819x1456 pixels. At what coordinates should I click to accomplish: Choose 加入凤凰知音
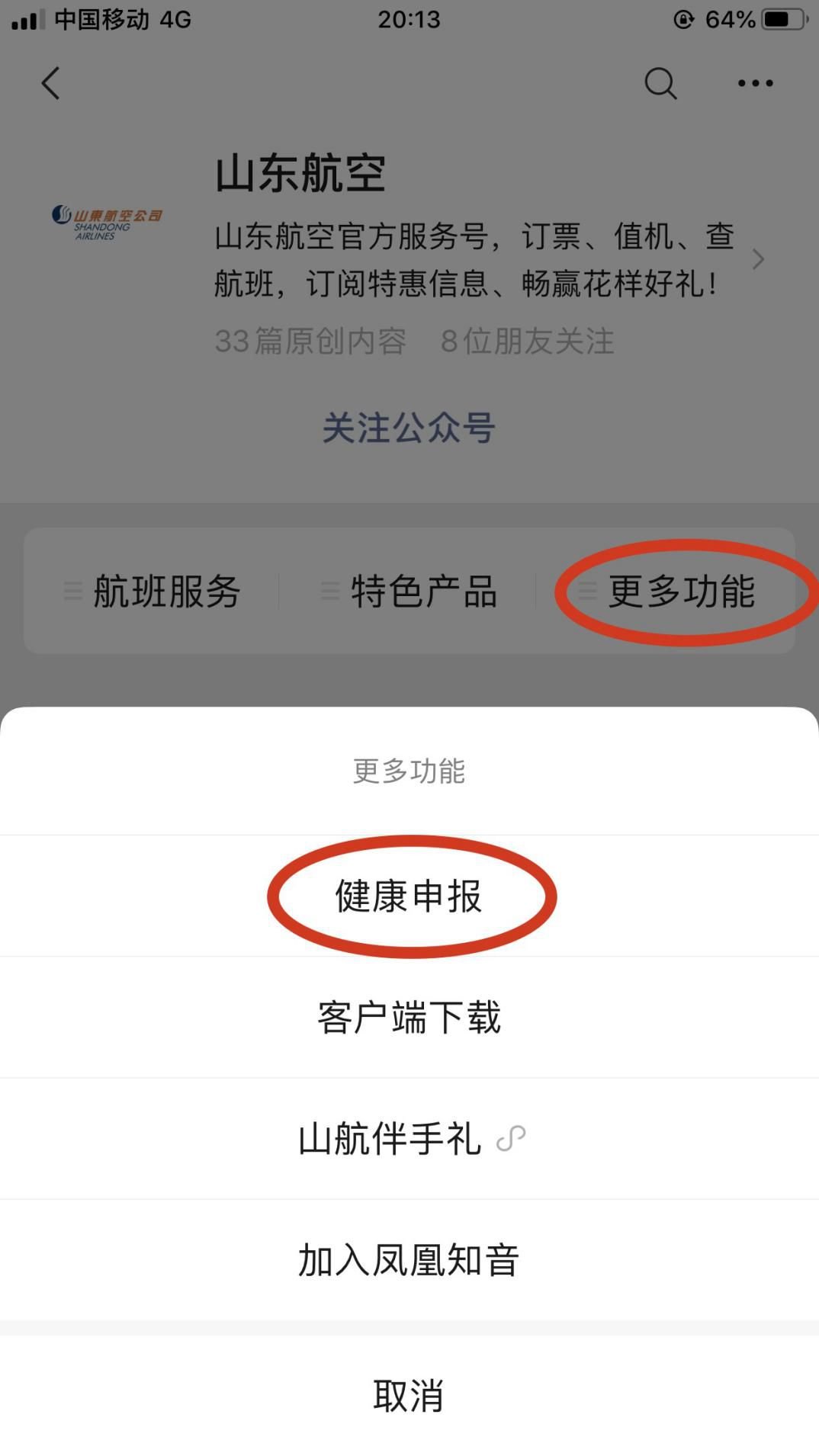click(x=409, y=1259)
